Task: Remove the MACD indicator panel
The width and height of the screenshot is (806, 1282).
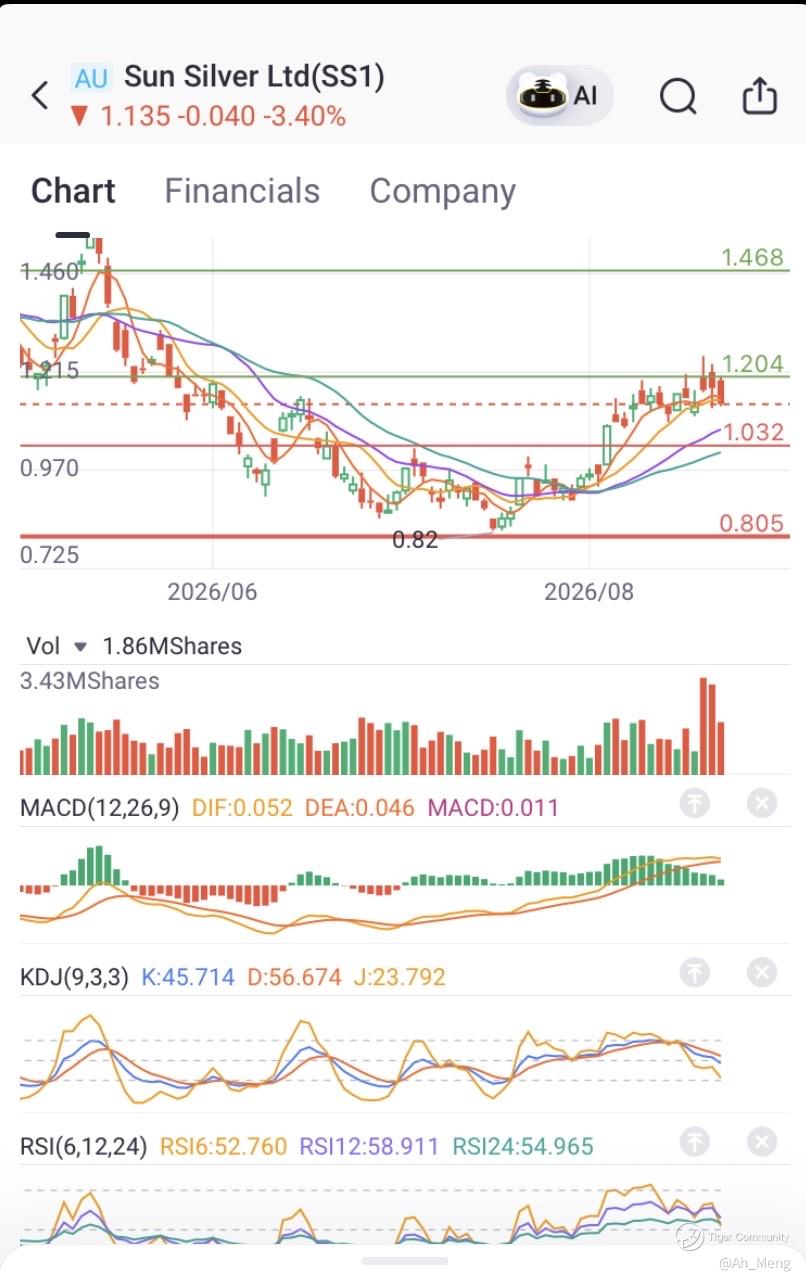Action: (762, 803)
